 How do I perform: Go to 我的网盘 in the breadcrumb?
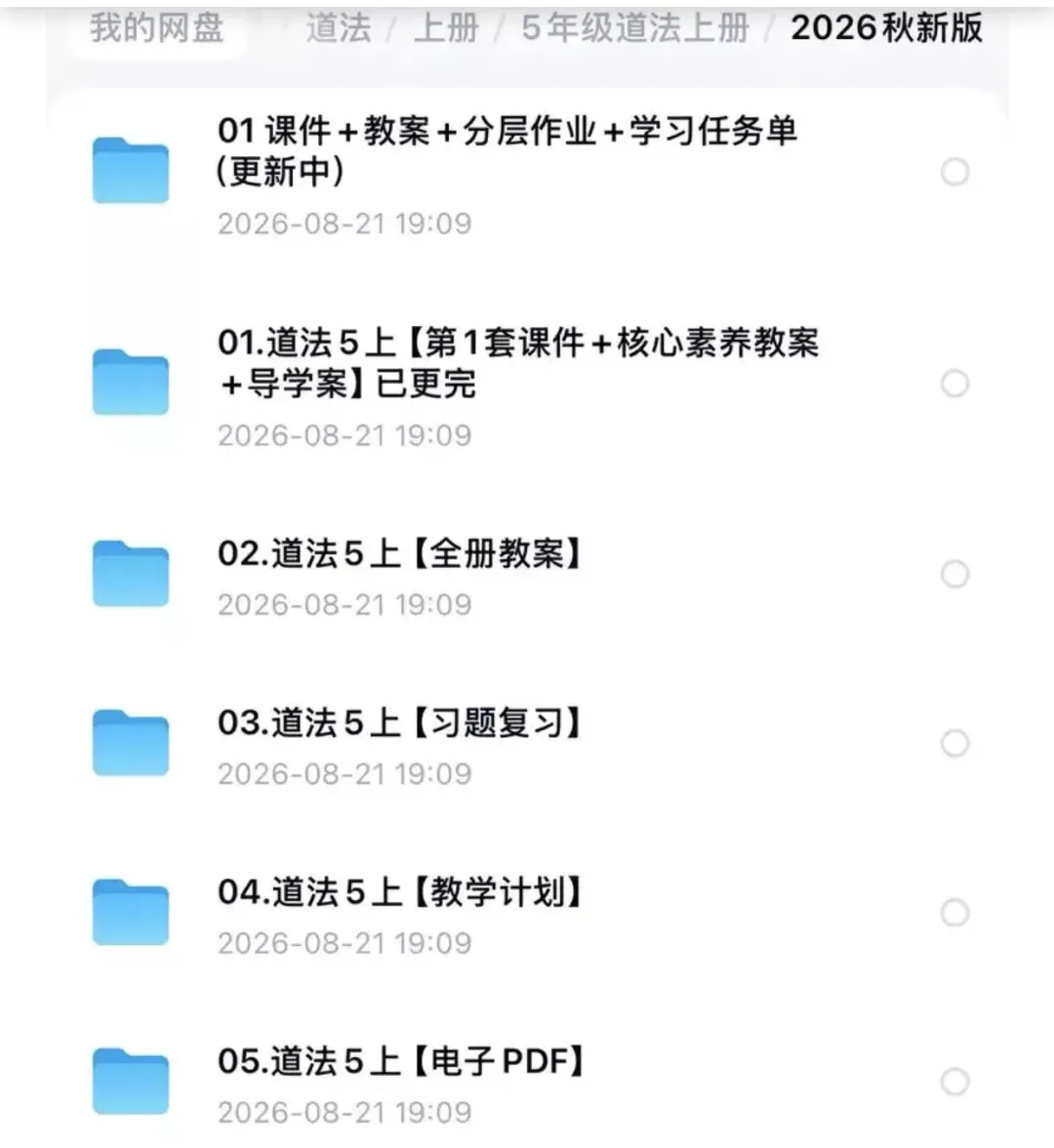(x=156, y=27)
